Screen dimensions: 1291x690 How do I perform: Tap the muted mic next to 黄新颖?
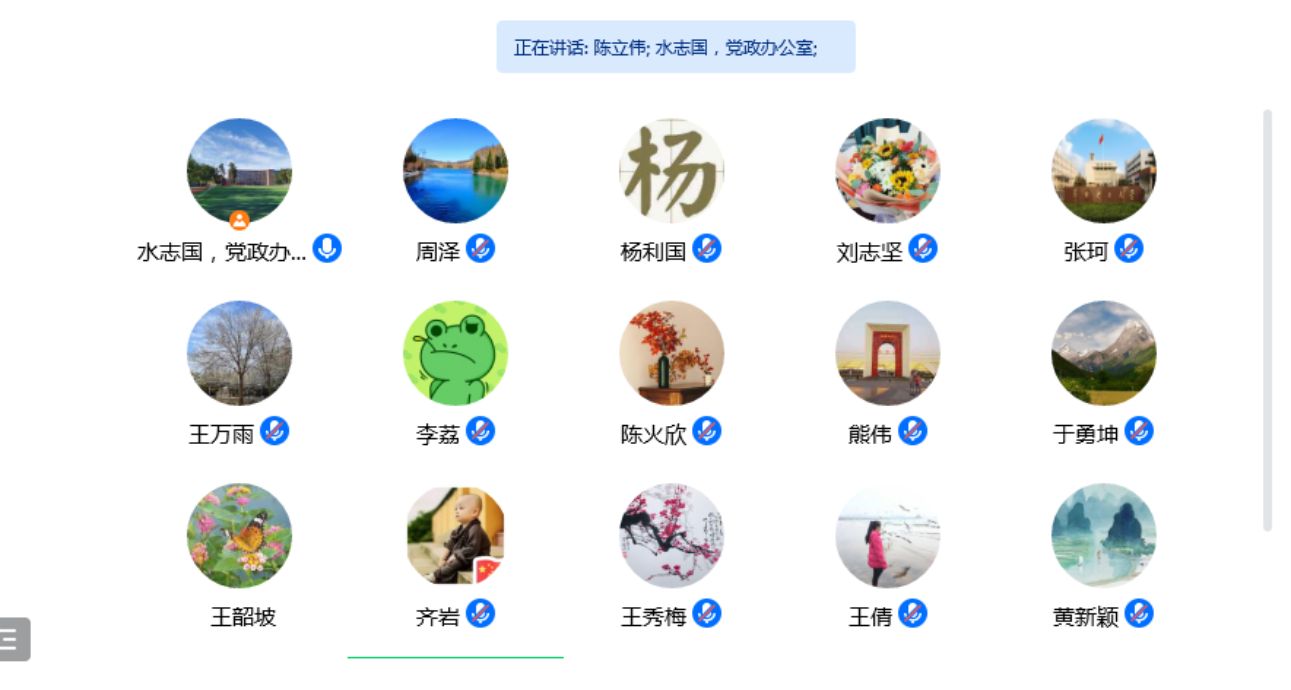1139,613
